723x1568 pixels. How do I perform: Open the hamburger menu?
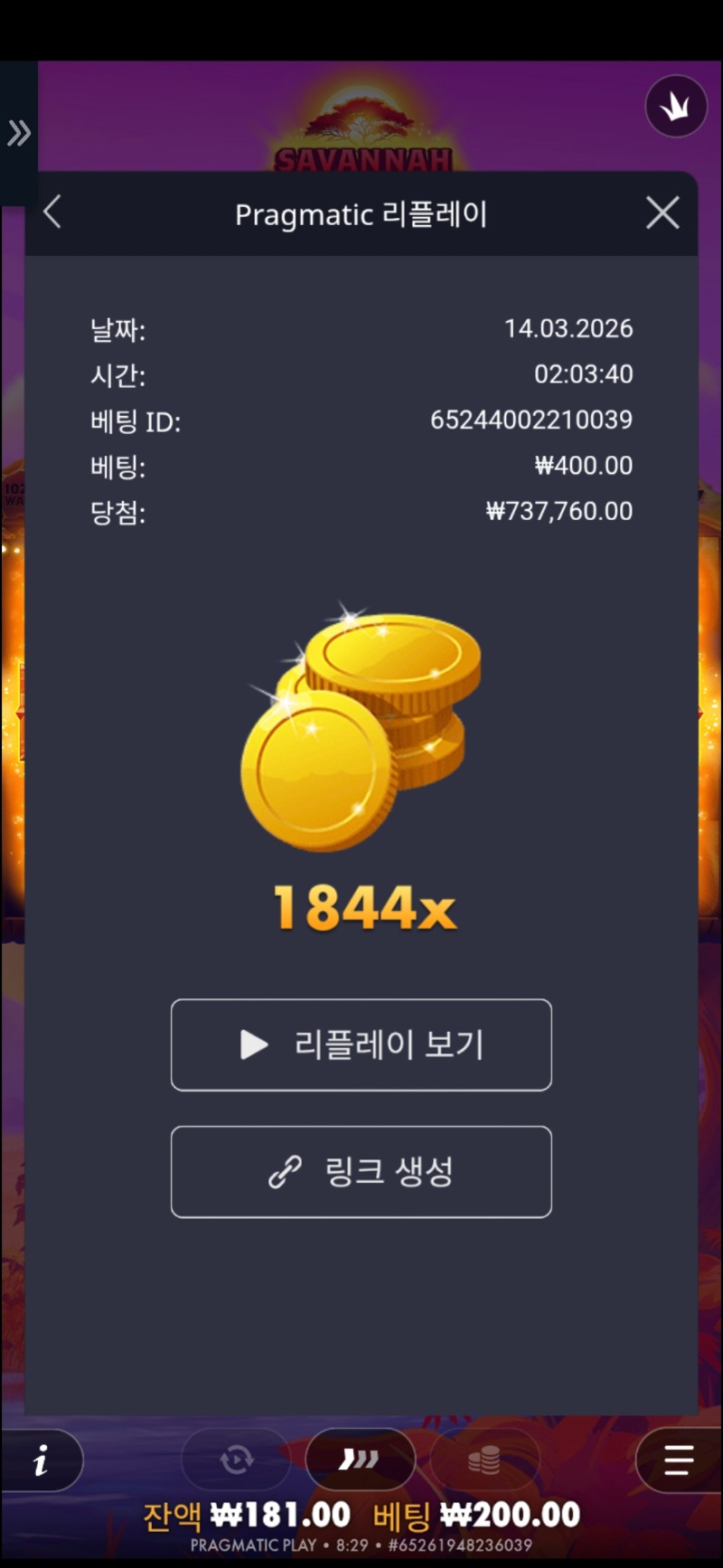pos(677,1460)
